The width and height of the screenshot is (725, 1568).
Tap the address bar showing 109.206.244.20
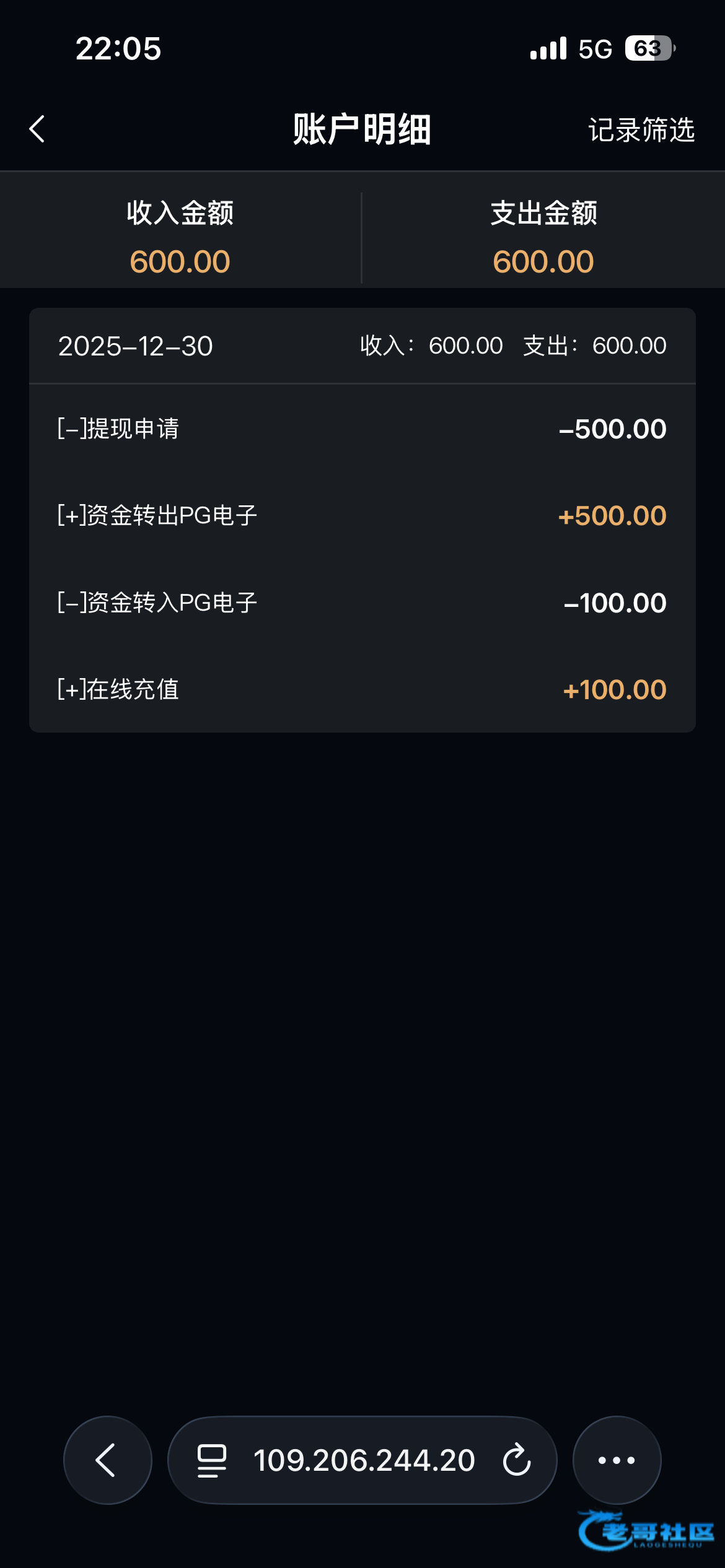[x=364, y=1460]
